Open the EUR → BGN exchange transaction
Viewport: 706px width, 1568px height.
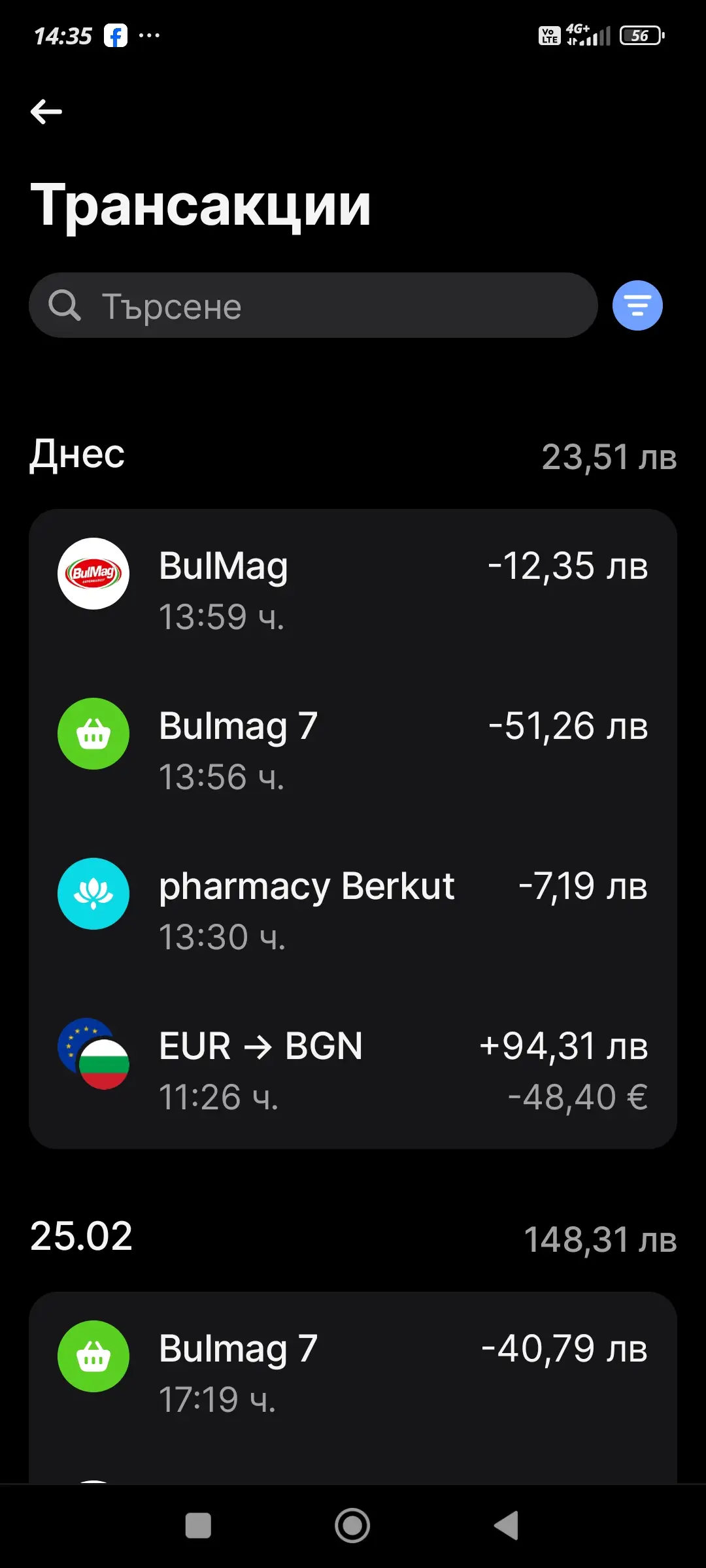click(x=353, y=1070)
